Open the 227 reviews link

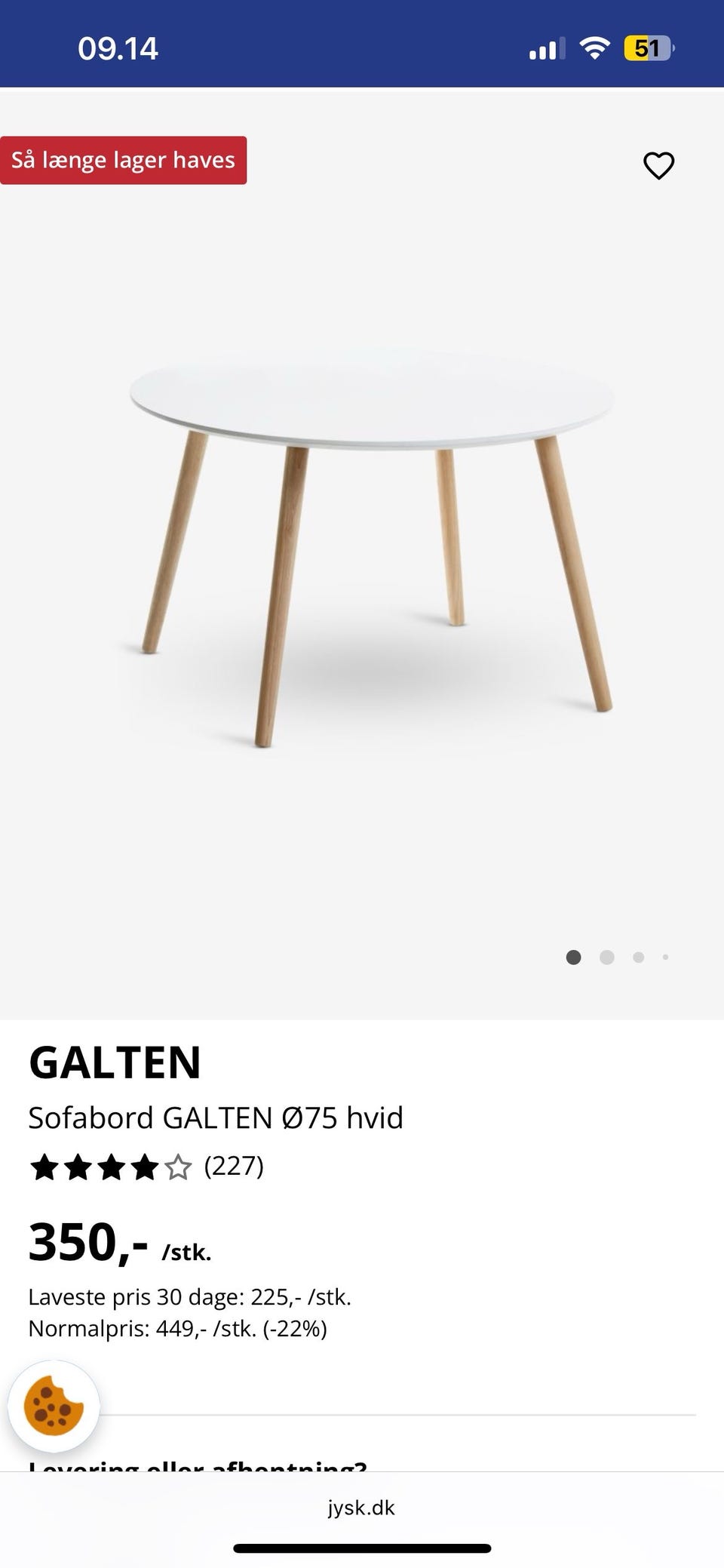(x=234, y=1167)
